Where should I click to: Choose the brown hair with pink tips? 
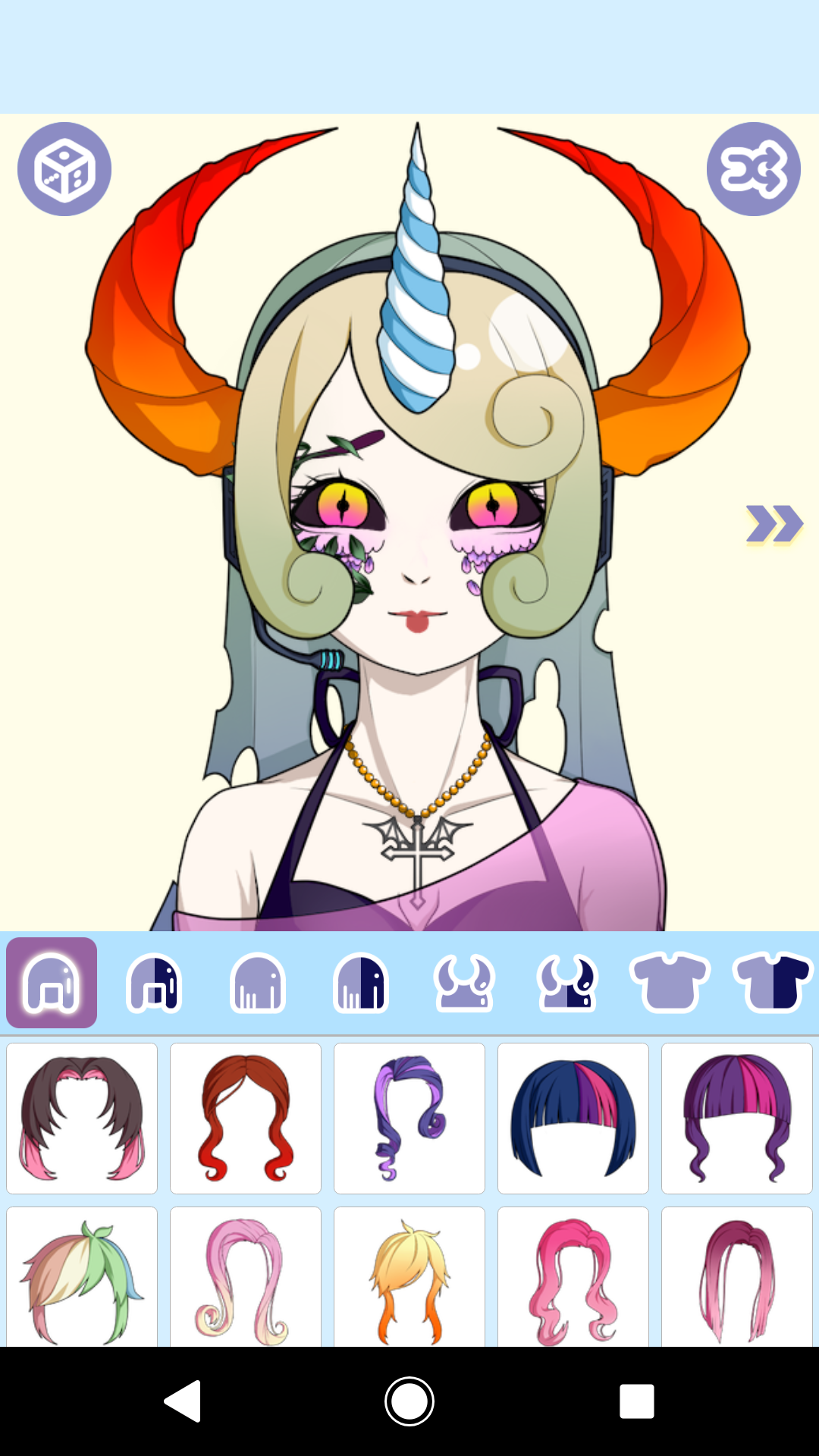(82, 1118)
